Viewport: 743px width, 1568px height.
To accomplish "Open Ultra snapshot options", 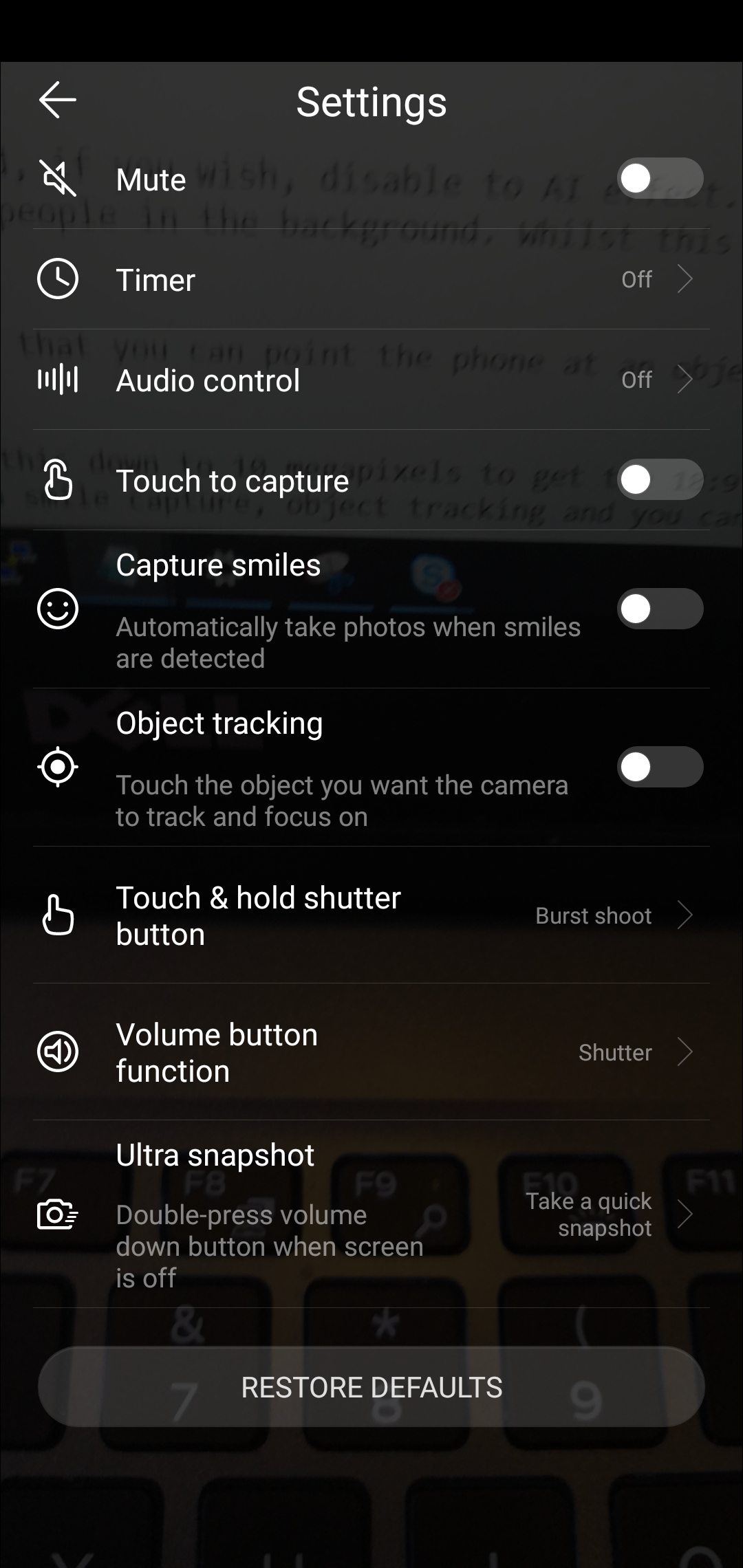I will [371, 1215].
